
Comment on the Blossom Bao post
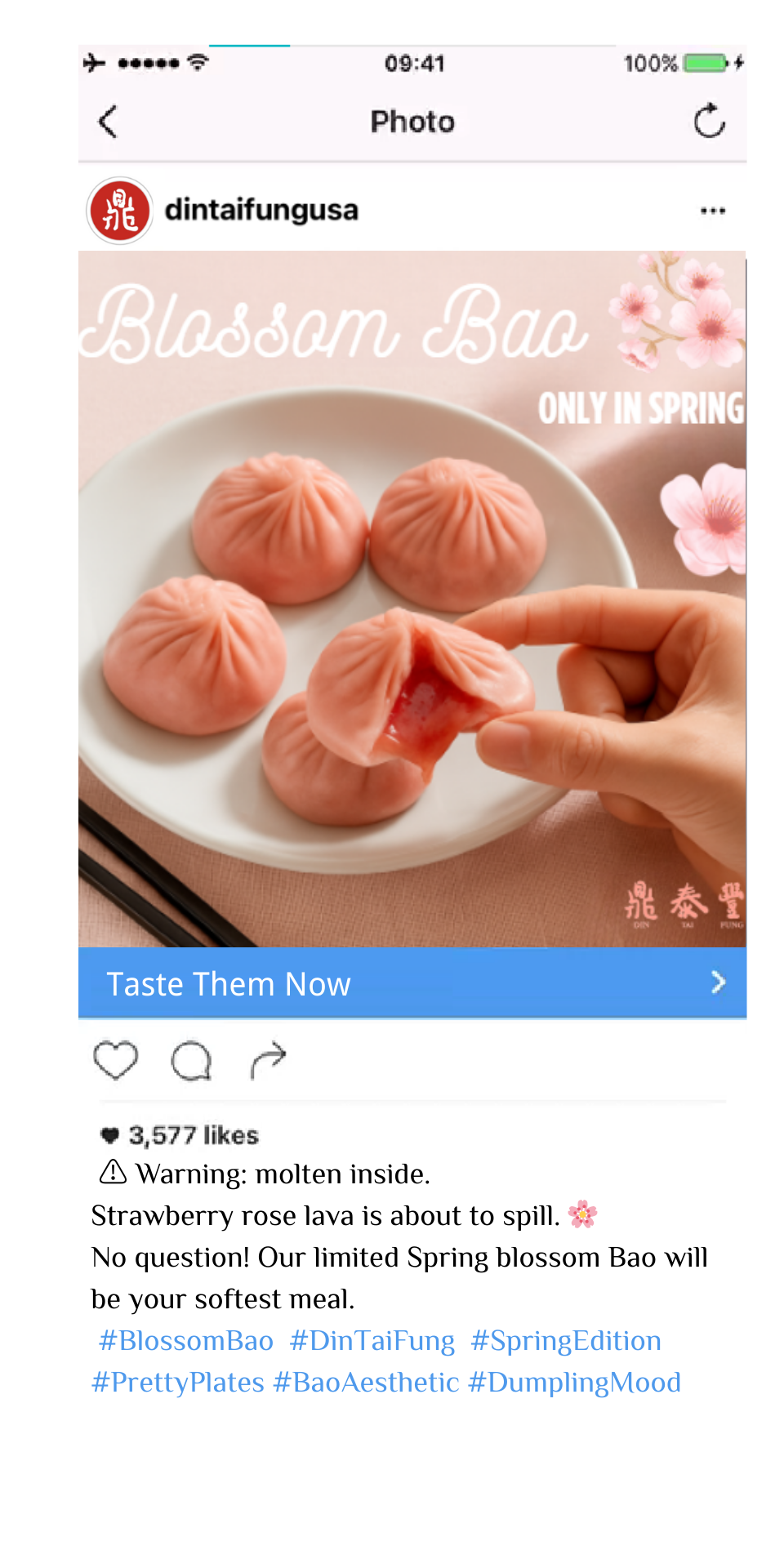tap(191, 1061)
